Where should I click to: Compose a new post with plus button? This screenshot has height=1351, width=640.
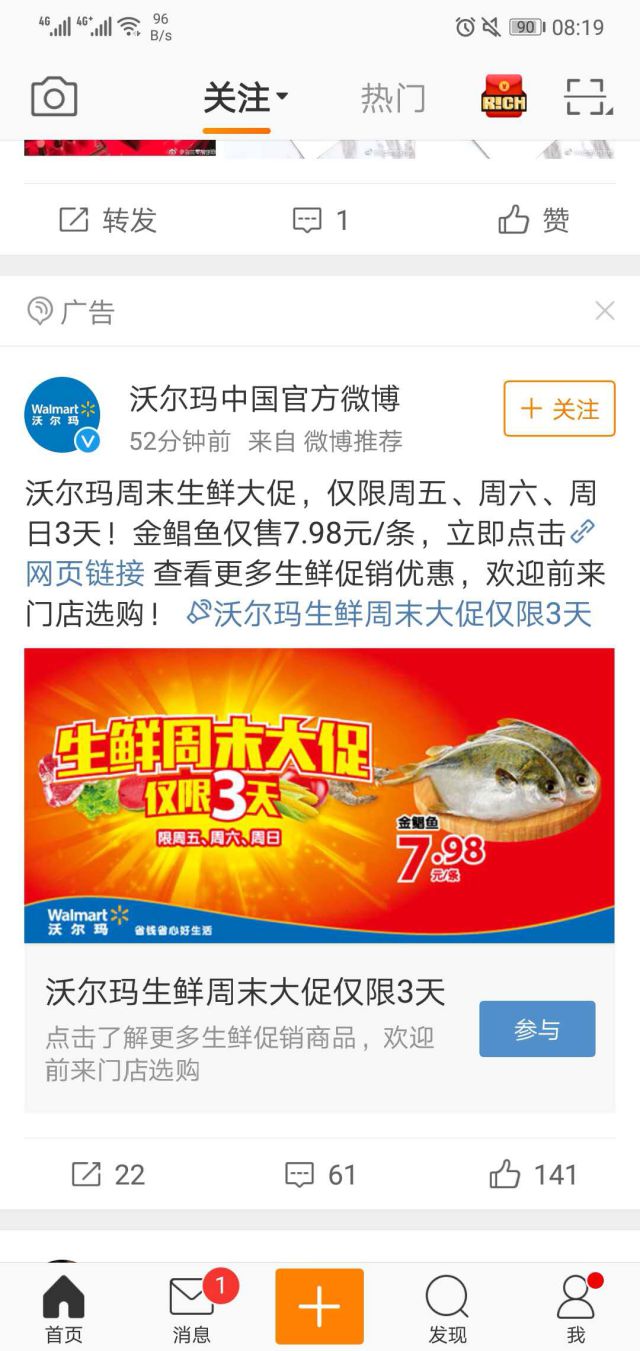319,1306
